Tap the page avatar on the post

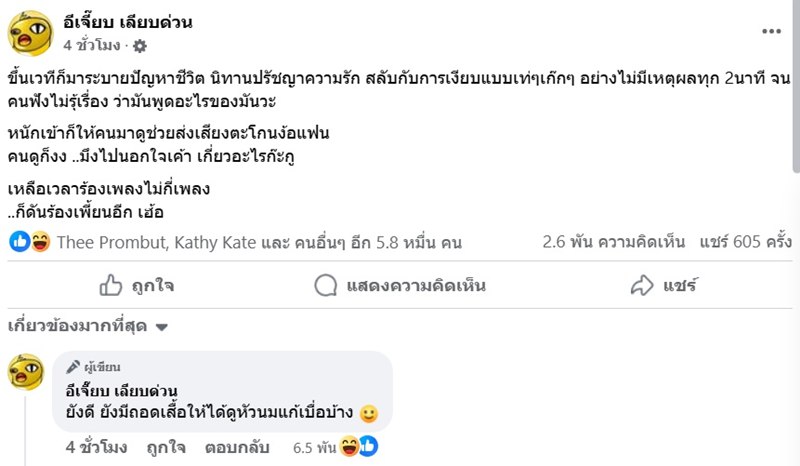click(31, 32)
